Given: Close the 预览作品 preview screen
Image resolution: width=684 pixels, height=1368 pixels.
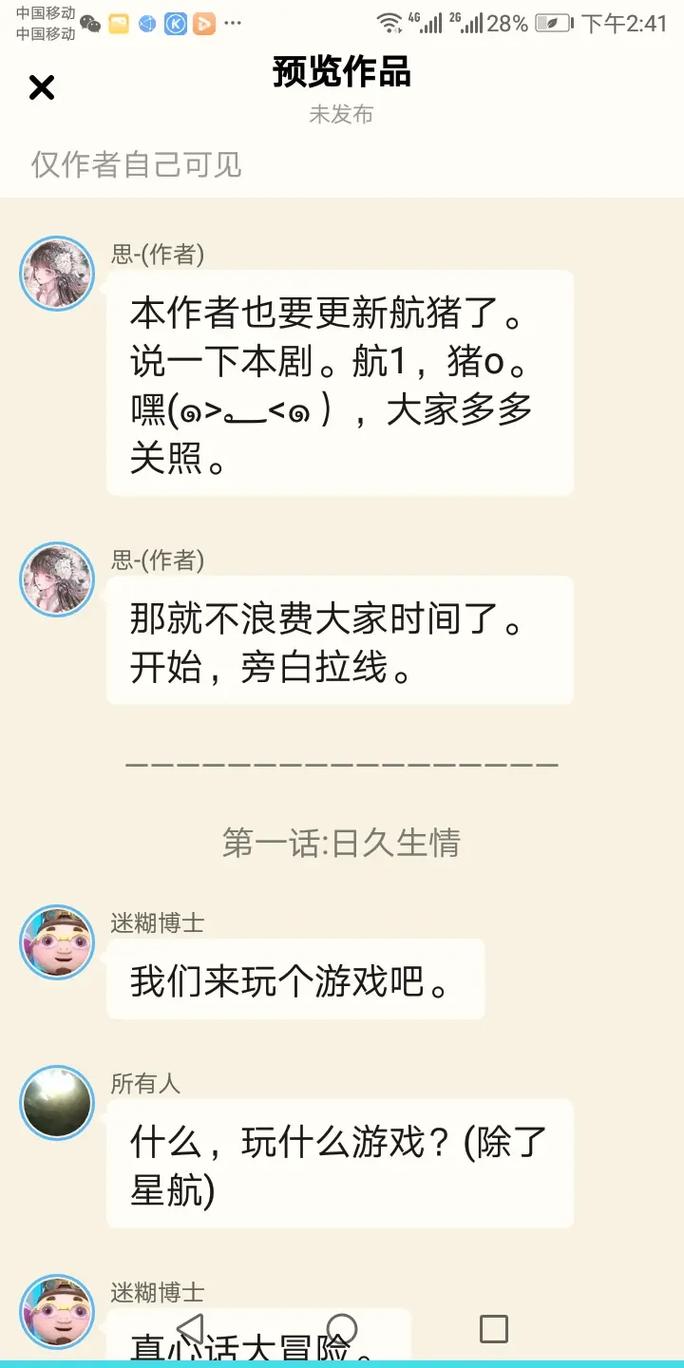Looking at the screenshot, I should click(x=41, y=88).
